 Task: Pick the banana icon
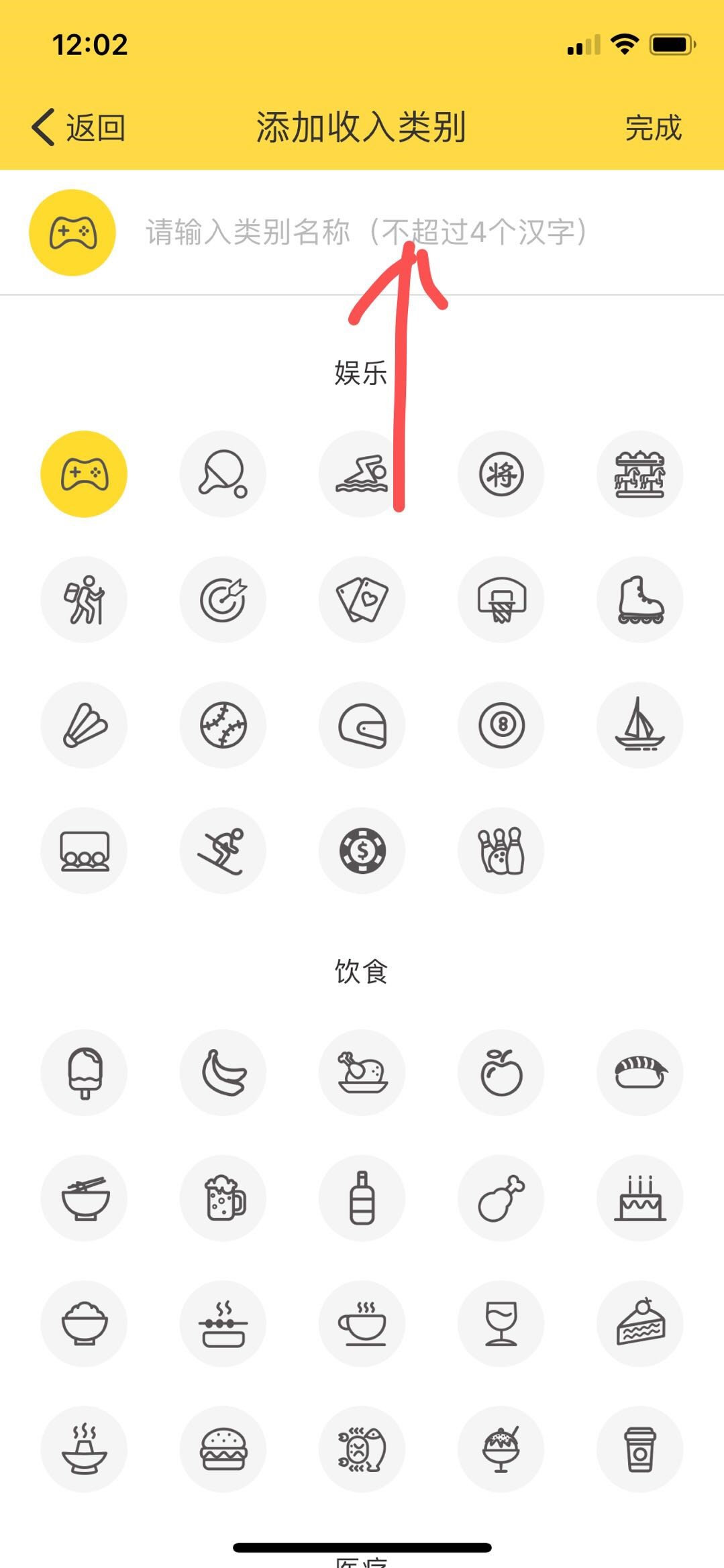[223, 1072]
